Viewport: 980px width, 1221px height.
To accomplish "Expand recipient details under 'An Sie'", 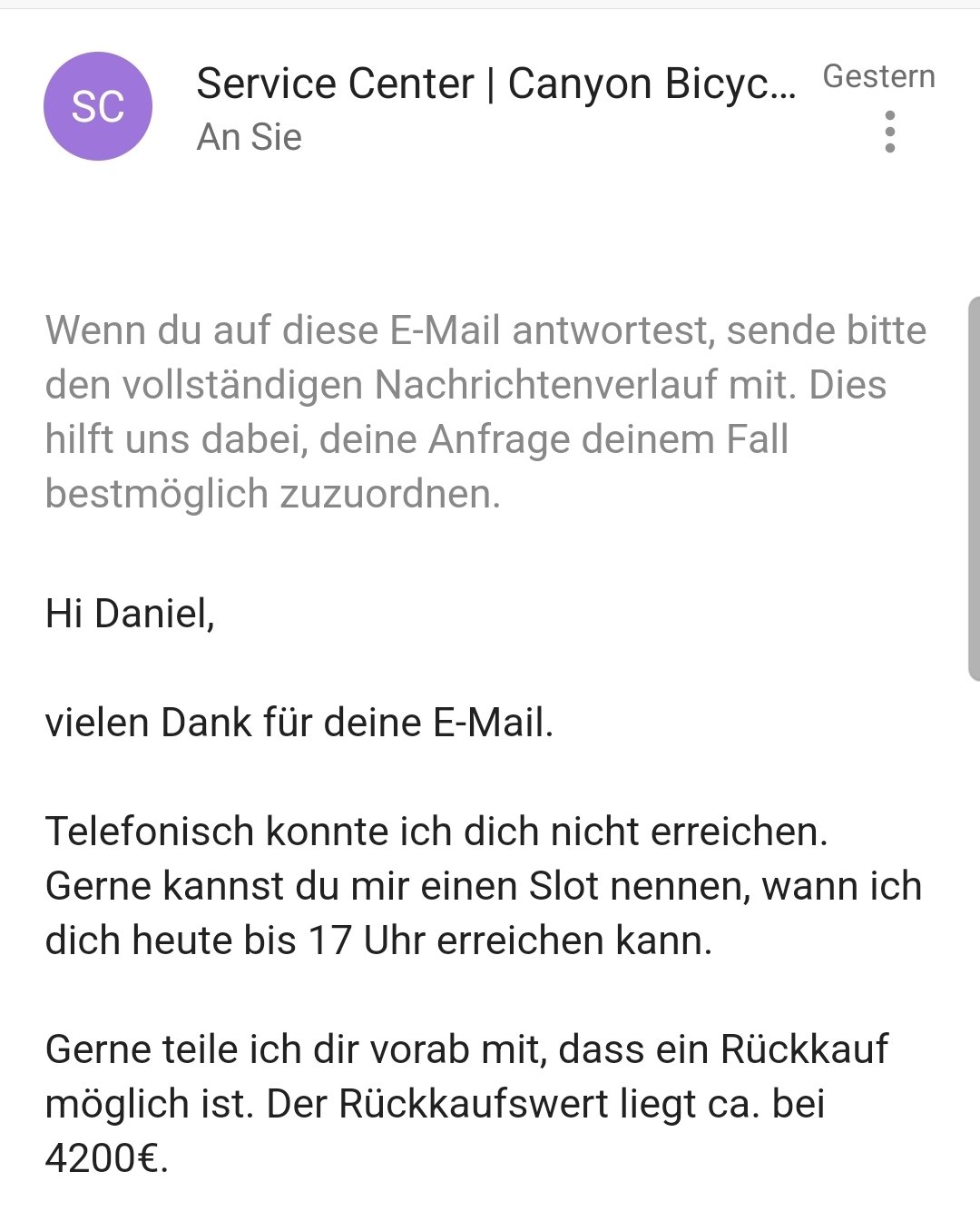I will click(250, 138).
